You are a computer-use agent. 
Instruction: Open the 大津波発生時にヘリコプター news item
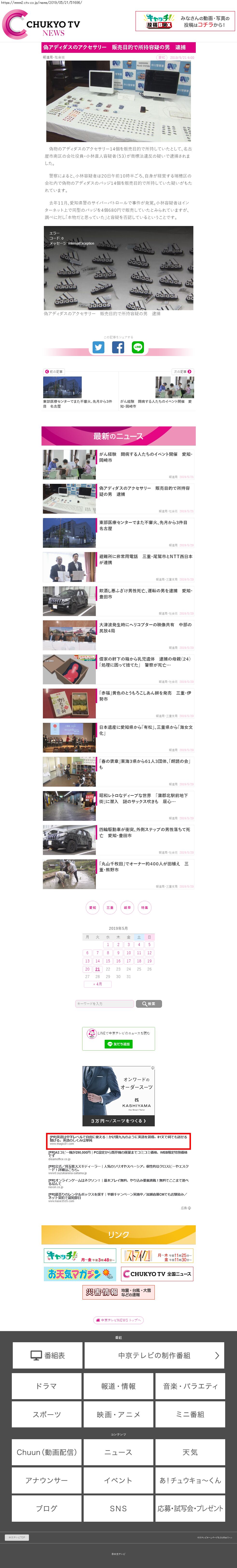pyautogui.click(x=119, y=635)
